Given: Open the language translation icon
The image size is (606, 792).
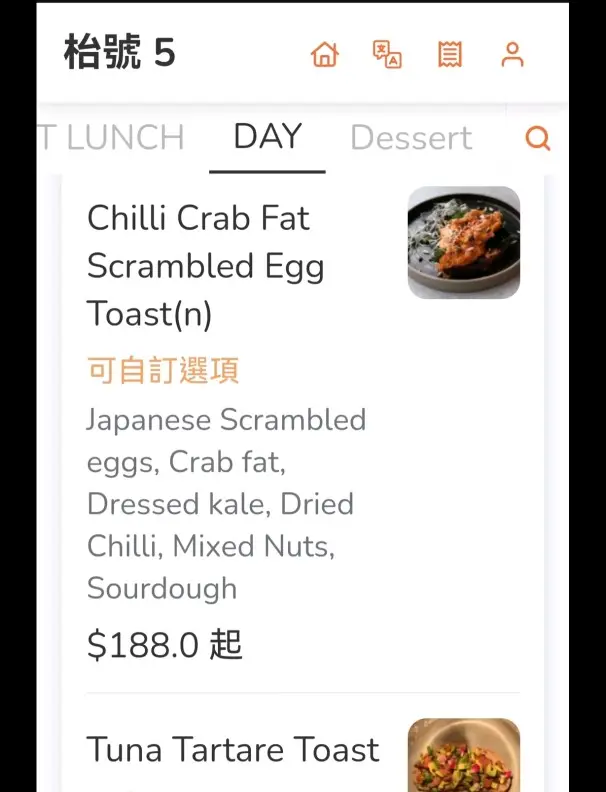Looking at the screenshot, I should click(x=387, y=54).
